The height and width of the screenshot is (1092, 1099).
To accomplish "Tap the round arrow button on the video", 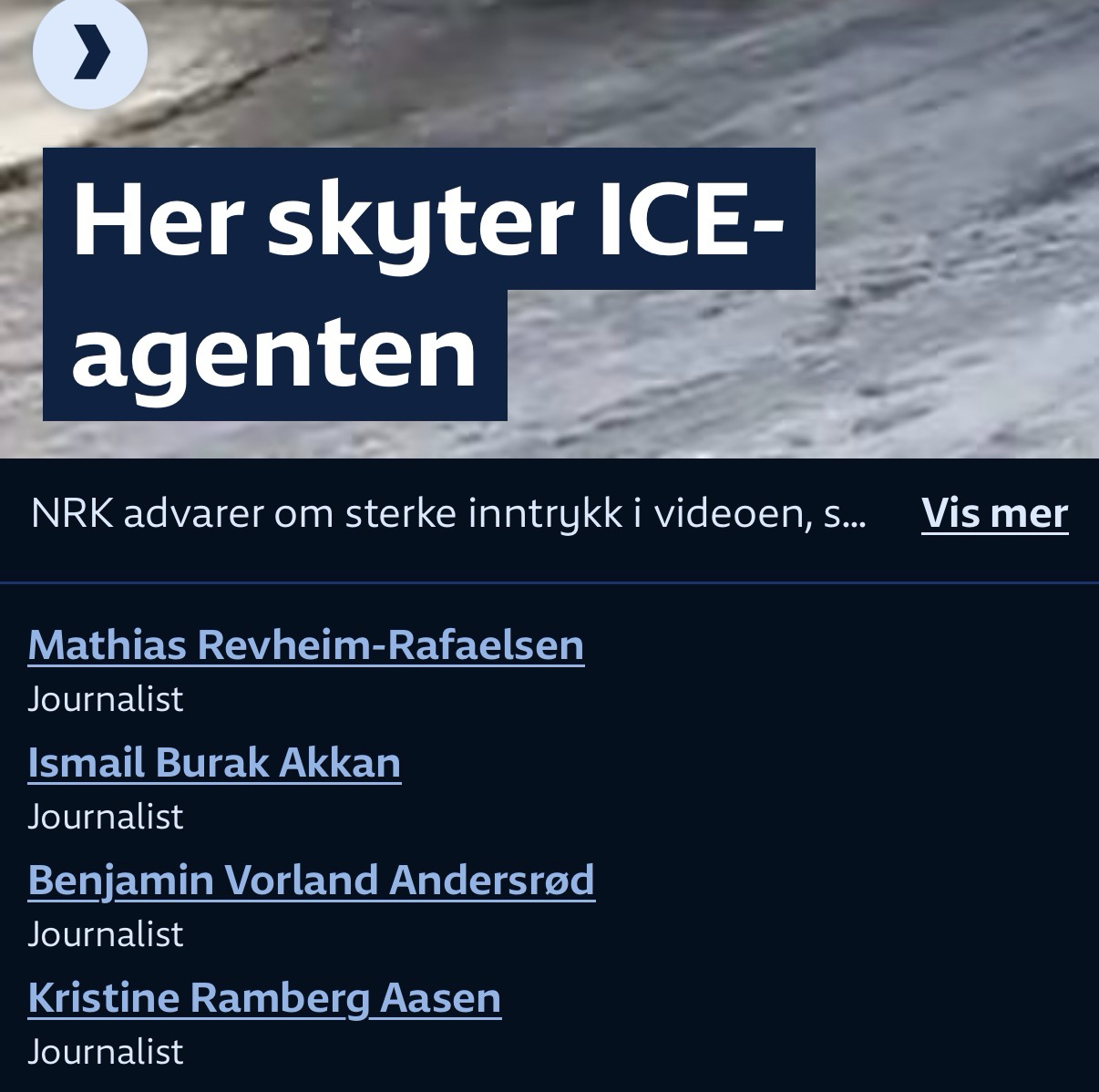I will pyautogui.click(x=89, y=52).
